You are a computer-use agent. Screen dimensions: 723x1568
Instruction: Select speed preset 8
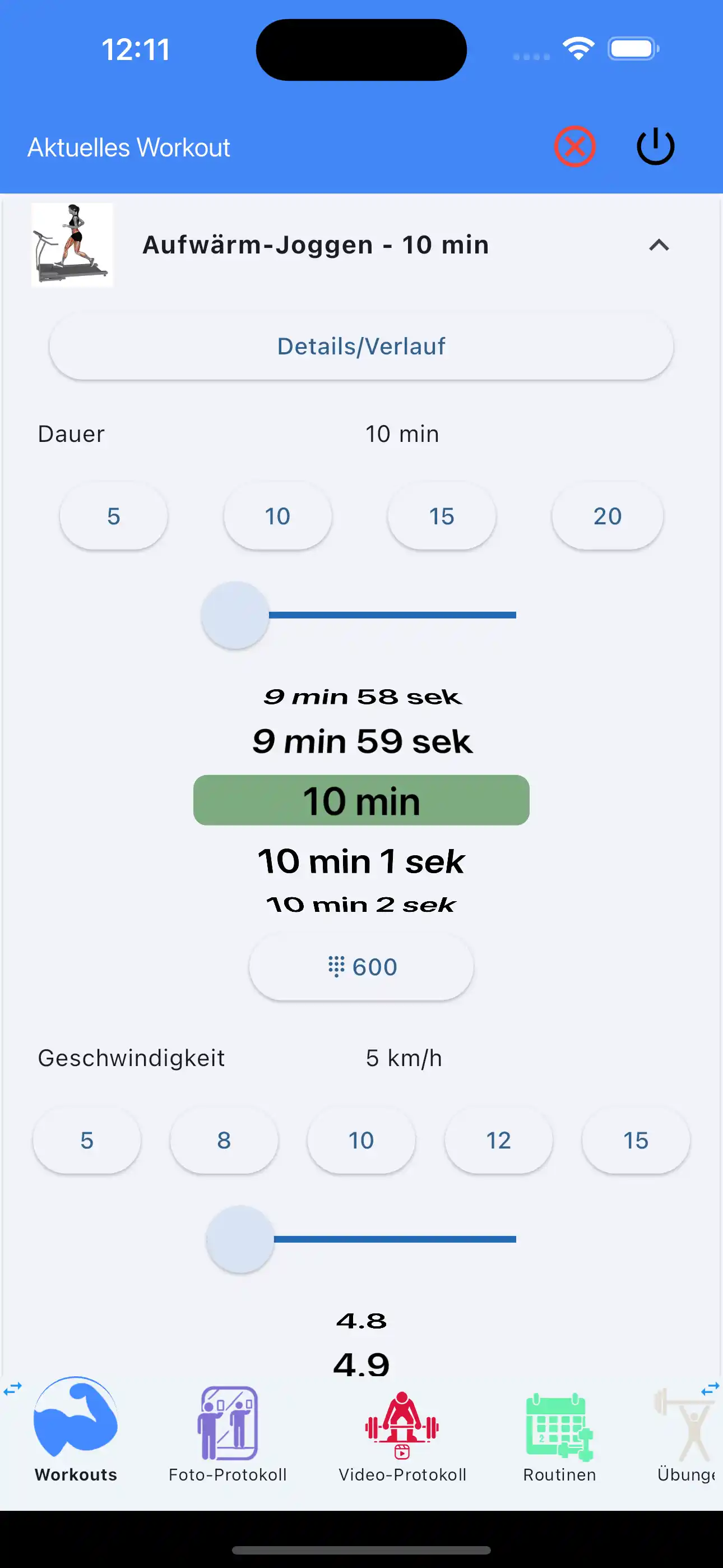(224, 1140)
